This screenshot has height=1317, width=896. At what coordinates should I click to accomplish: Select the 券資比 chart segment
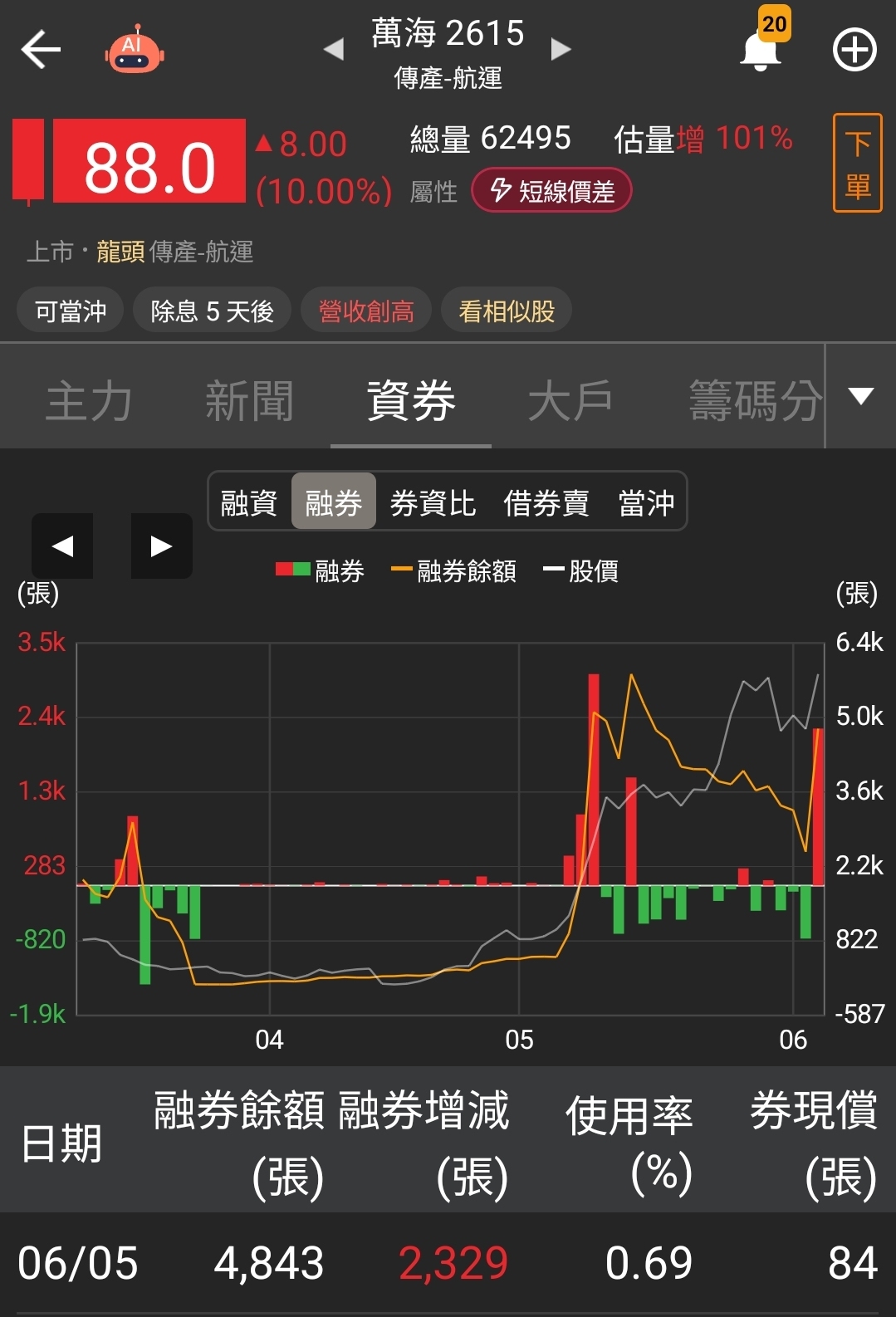[433, 502]
